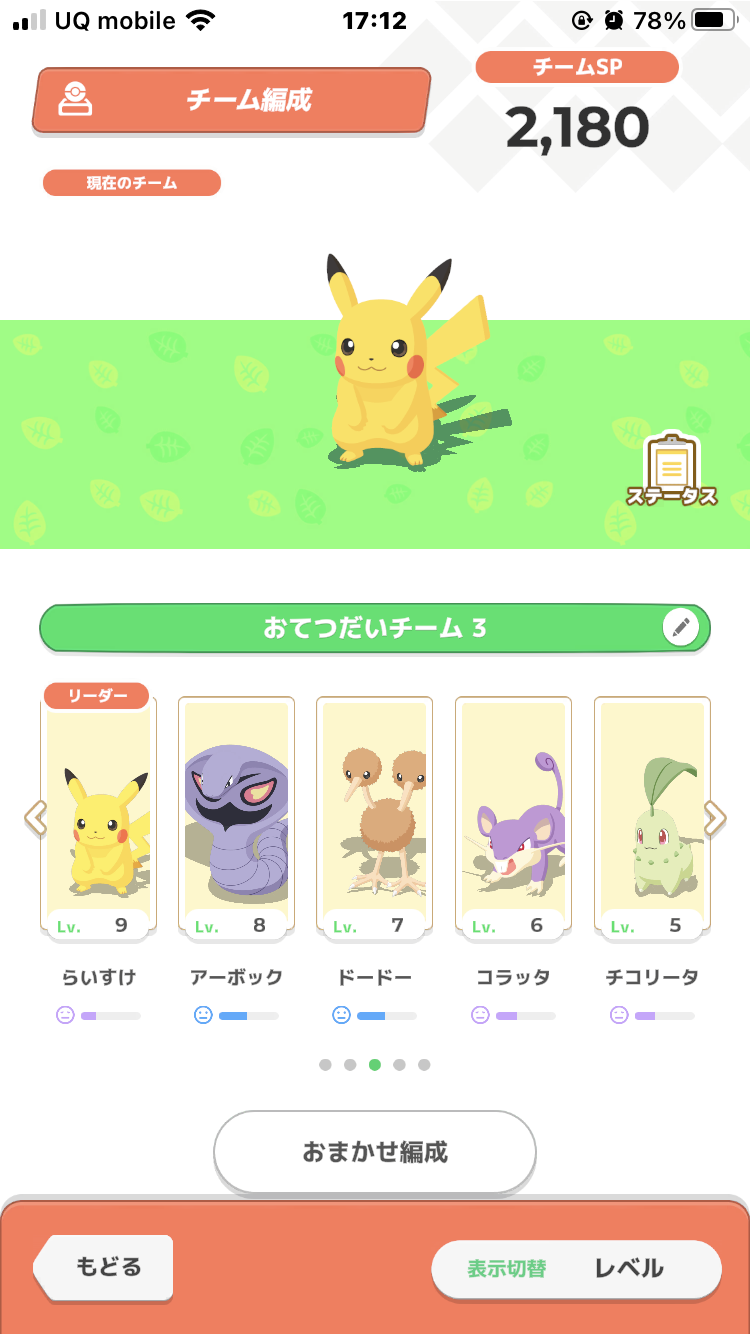Go back with the もどる button

pyautogui.click(x=104, y=1267)
